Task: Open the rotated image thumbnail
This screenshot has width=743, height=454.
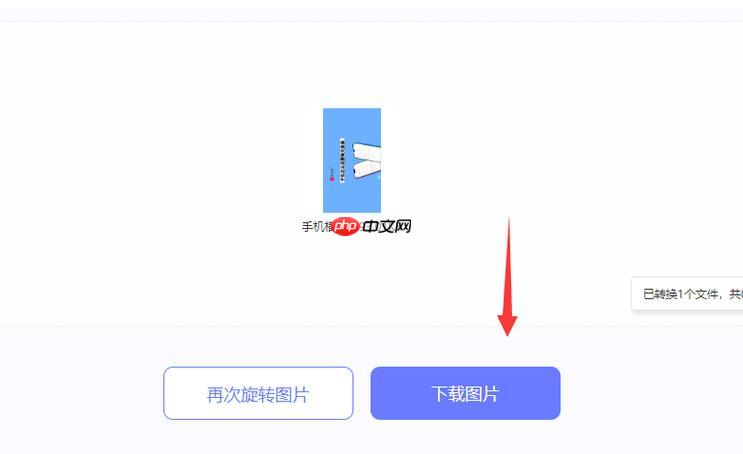Action: tap(352, 160)
